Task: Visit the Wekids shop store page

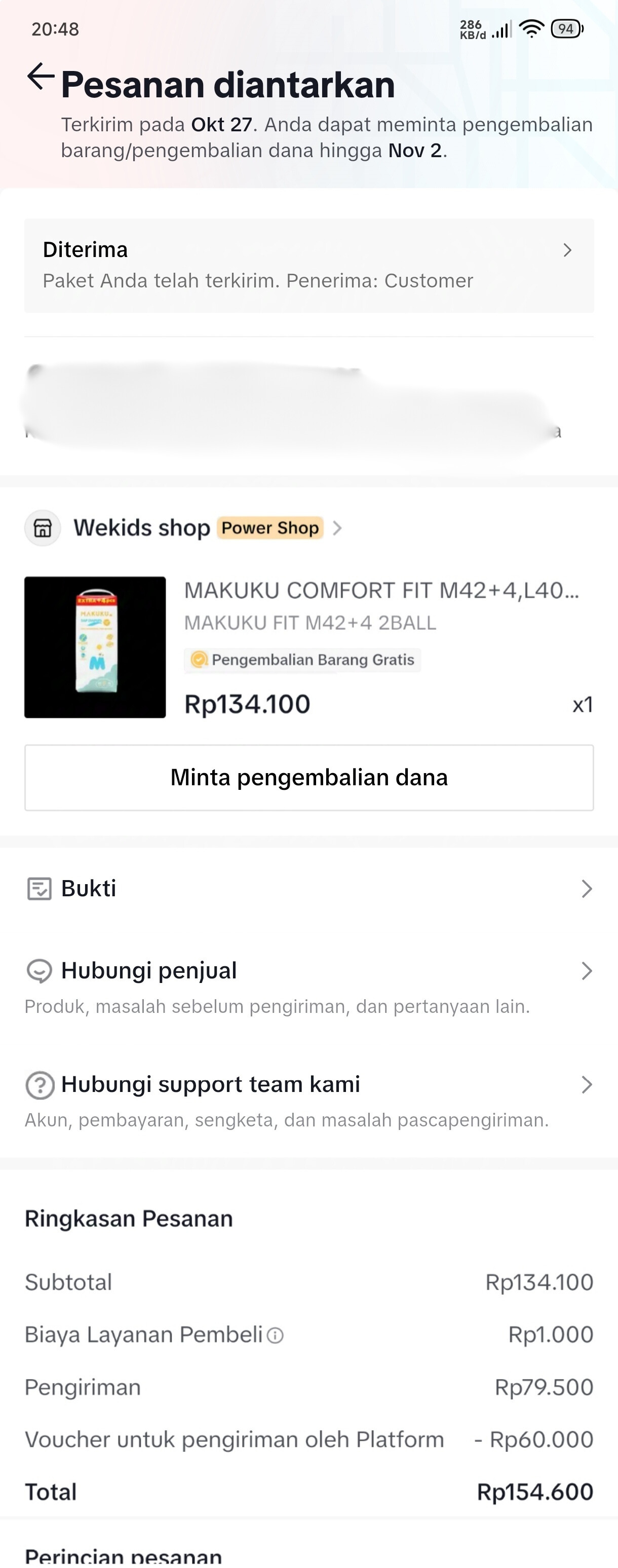Action: (x=142, y=528)
